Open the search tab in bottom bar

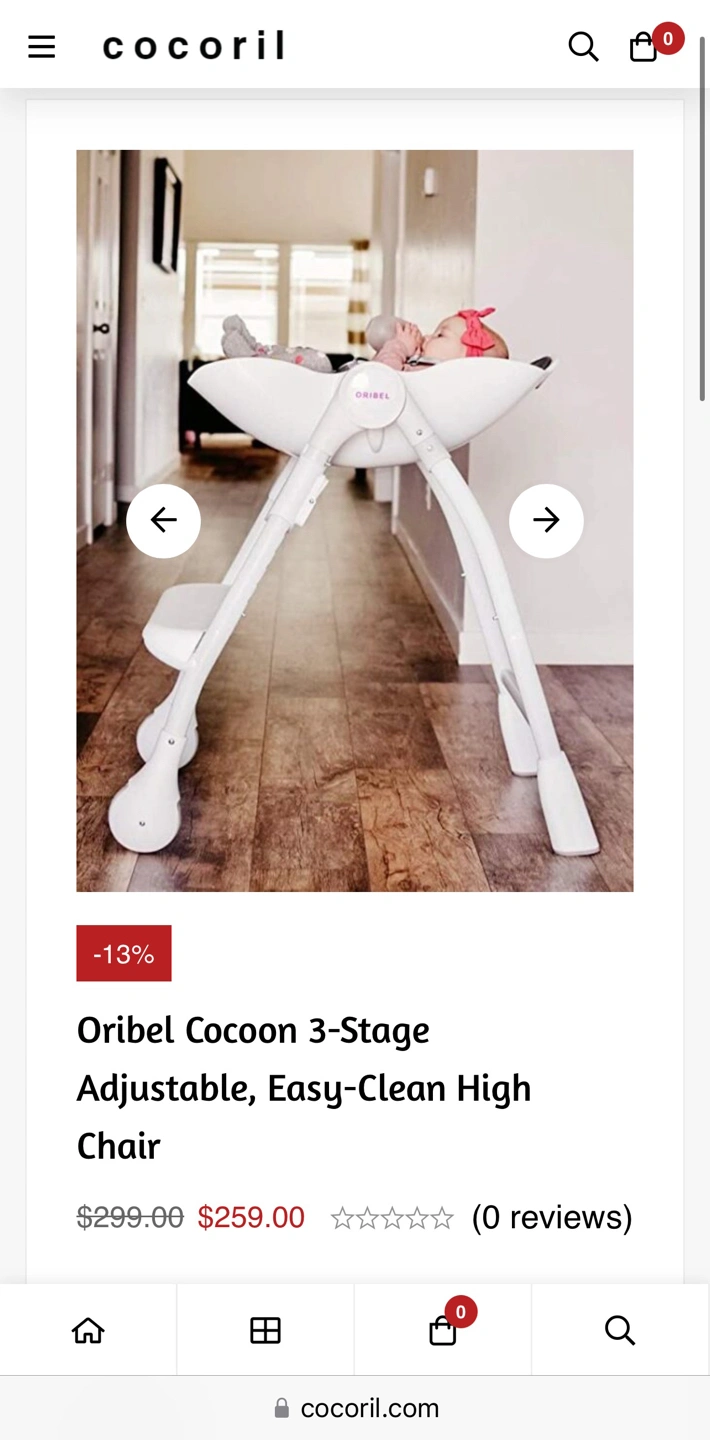(x=620, y=1330)
